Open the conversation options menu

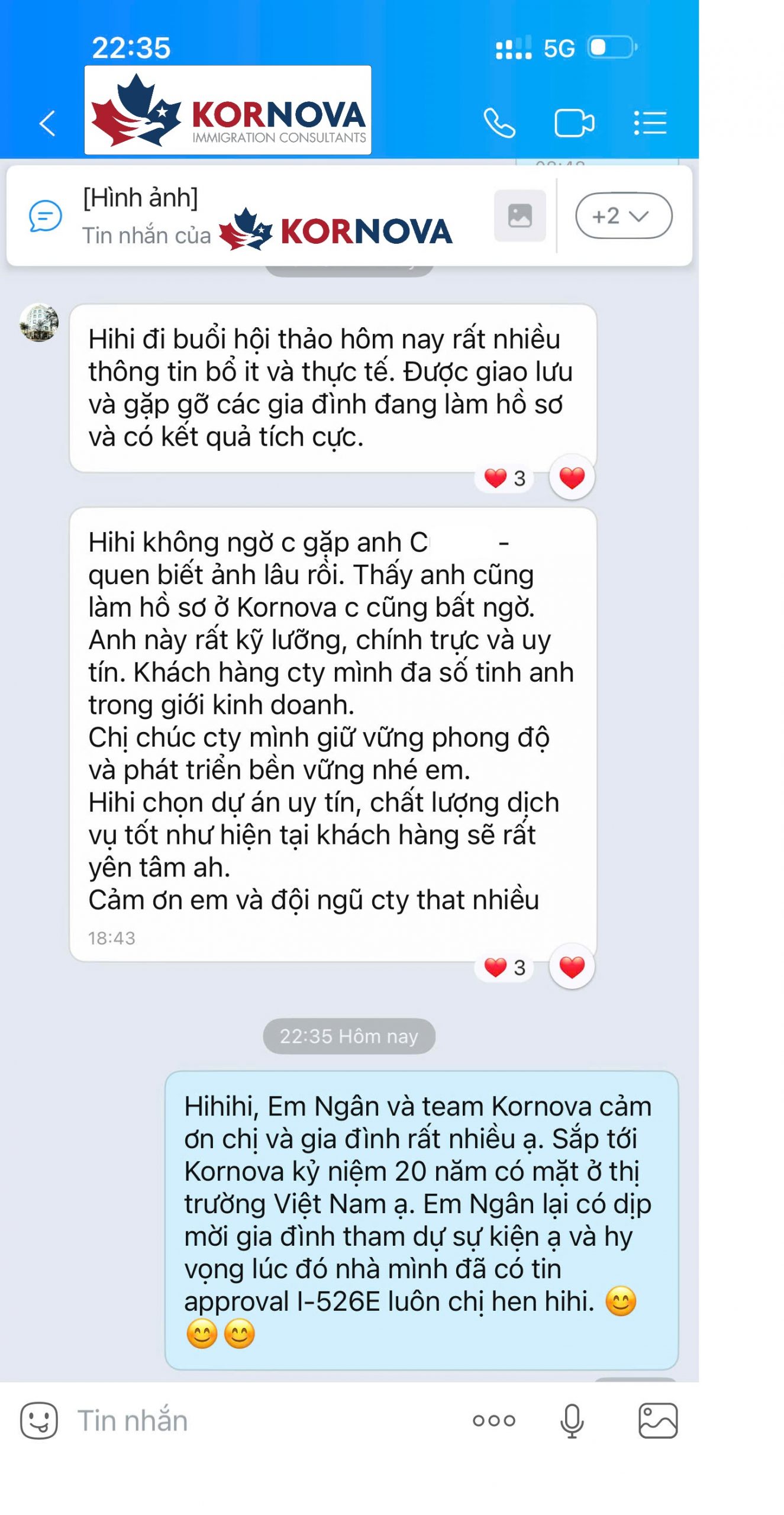(x=650, y=123)
